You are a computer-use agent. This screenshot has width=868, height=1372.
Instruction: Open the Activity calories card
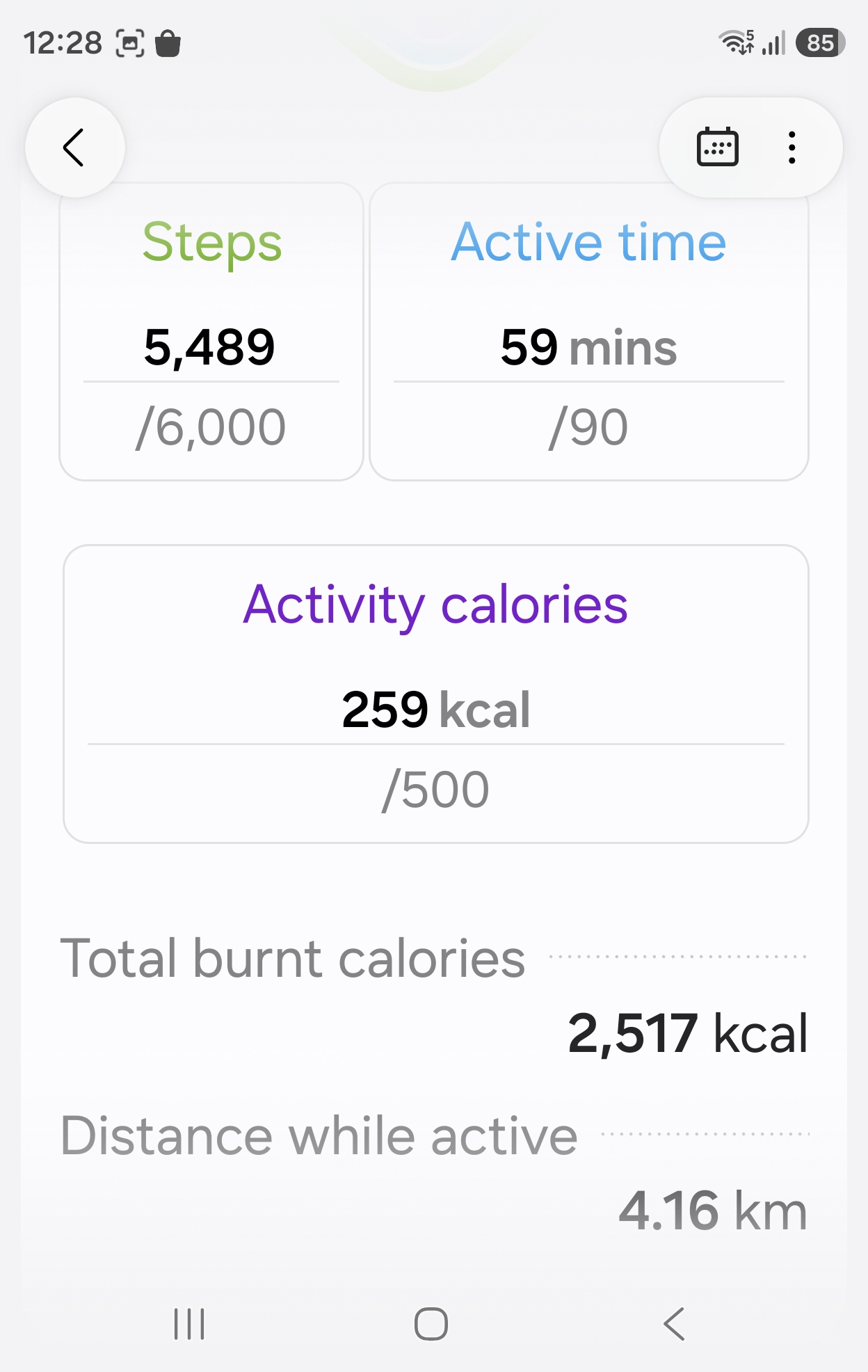pyautogui.click(x=435, y=694)
